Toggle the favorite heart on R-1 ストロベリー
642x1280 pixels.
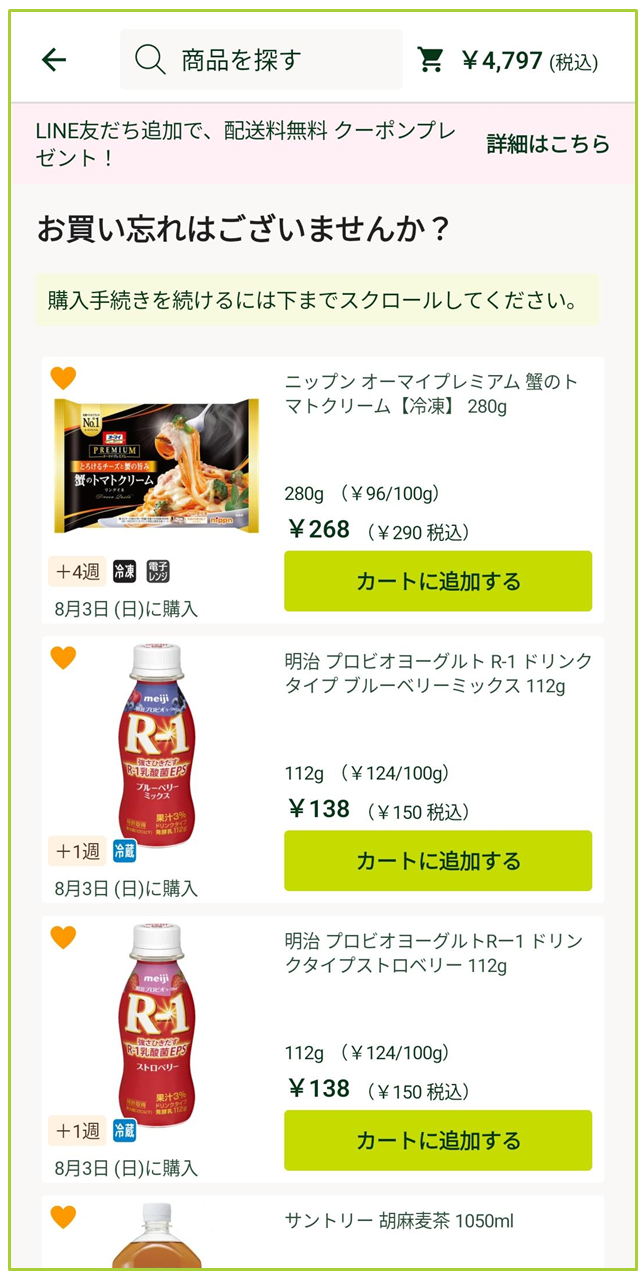63,938
